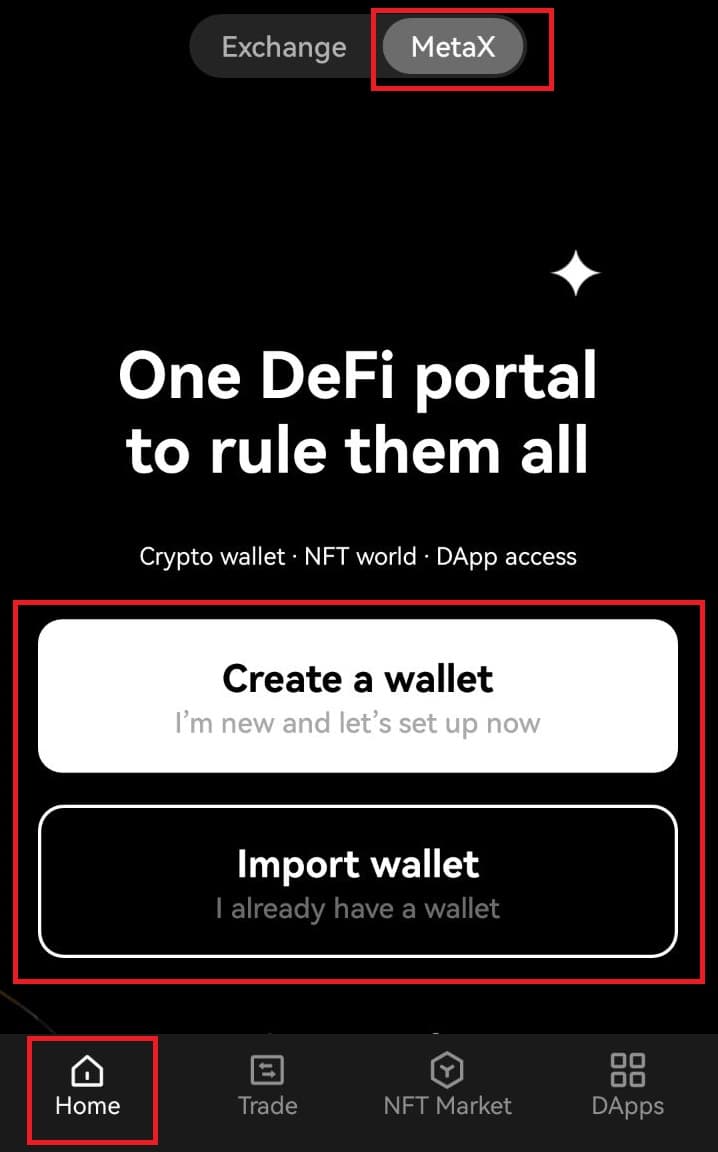This screenshot has width=718, height=1152.
Task: Open the Trade tab
Action: pyautogui.click(x=267, y=1087)
